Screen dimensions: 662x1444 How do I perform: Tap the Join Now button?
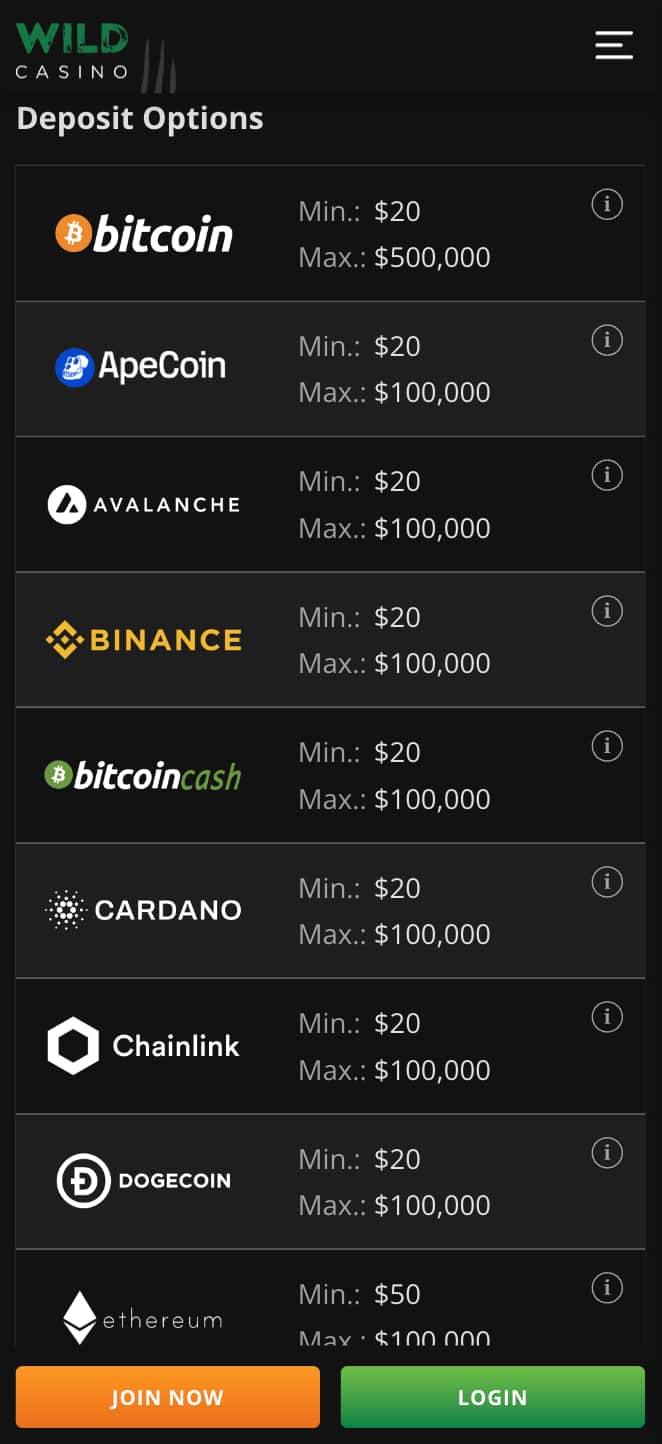click(168, 1397)
